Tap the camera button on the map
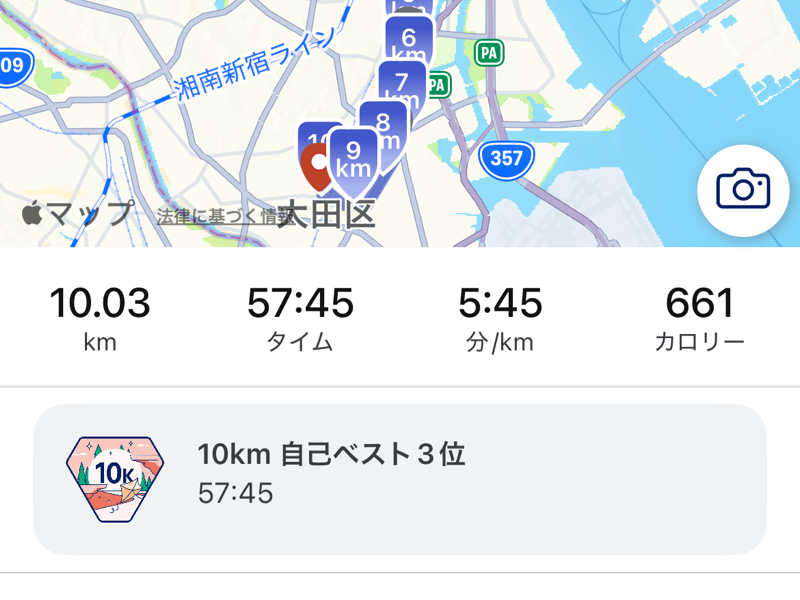 [x=743, y=190]
